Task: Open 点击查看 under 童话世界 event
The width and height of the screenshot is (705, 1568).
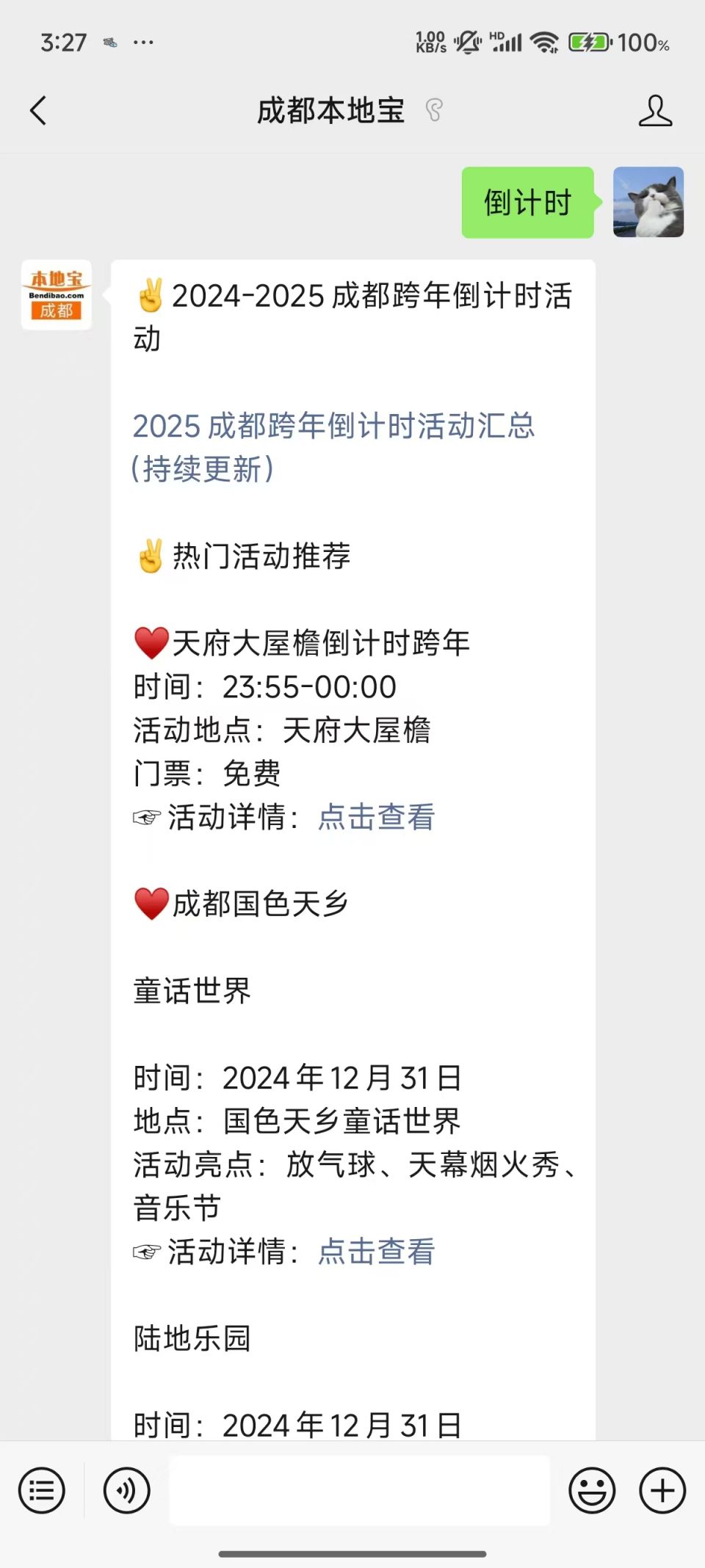Action: [376, 1251]
